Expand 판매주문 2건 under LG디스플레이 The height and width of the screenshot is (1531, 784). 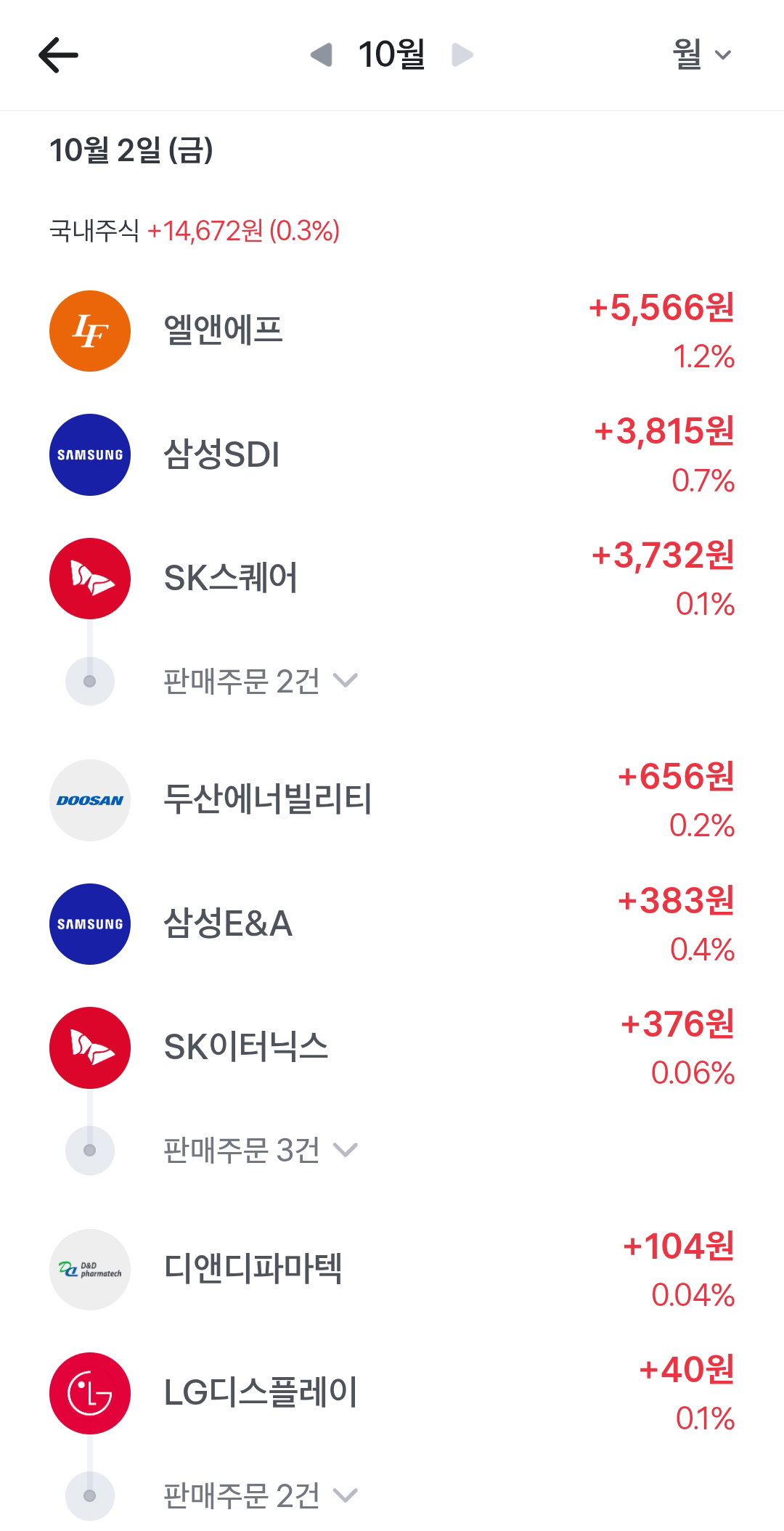coord(261,1495)
